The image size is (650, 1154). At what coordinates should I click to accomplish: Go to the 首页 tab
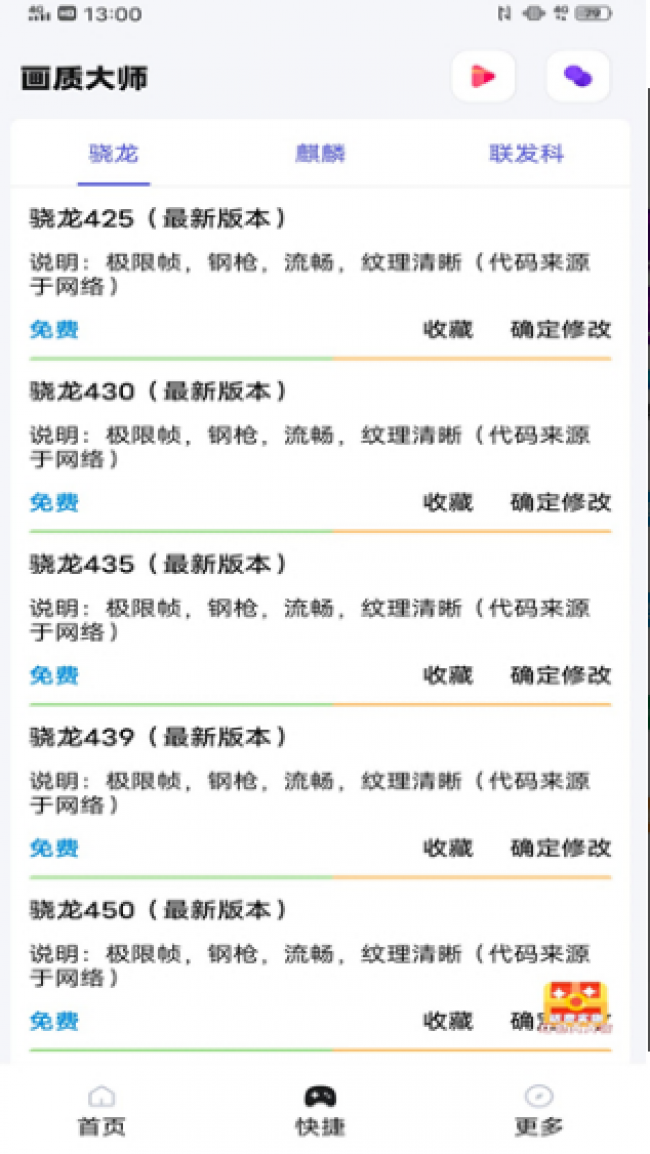[x=102, y=1111]
